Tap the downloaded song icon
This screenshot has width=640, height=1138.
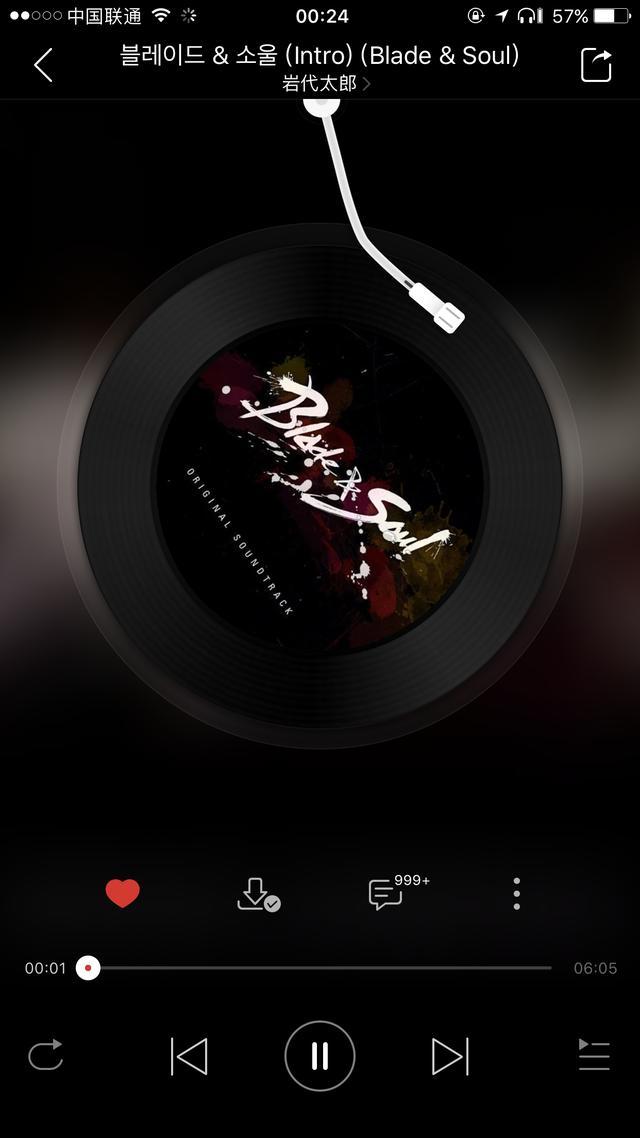[257, 894]
